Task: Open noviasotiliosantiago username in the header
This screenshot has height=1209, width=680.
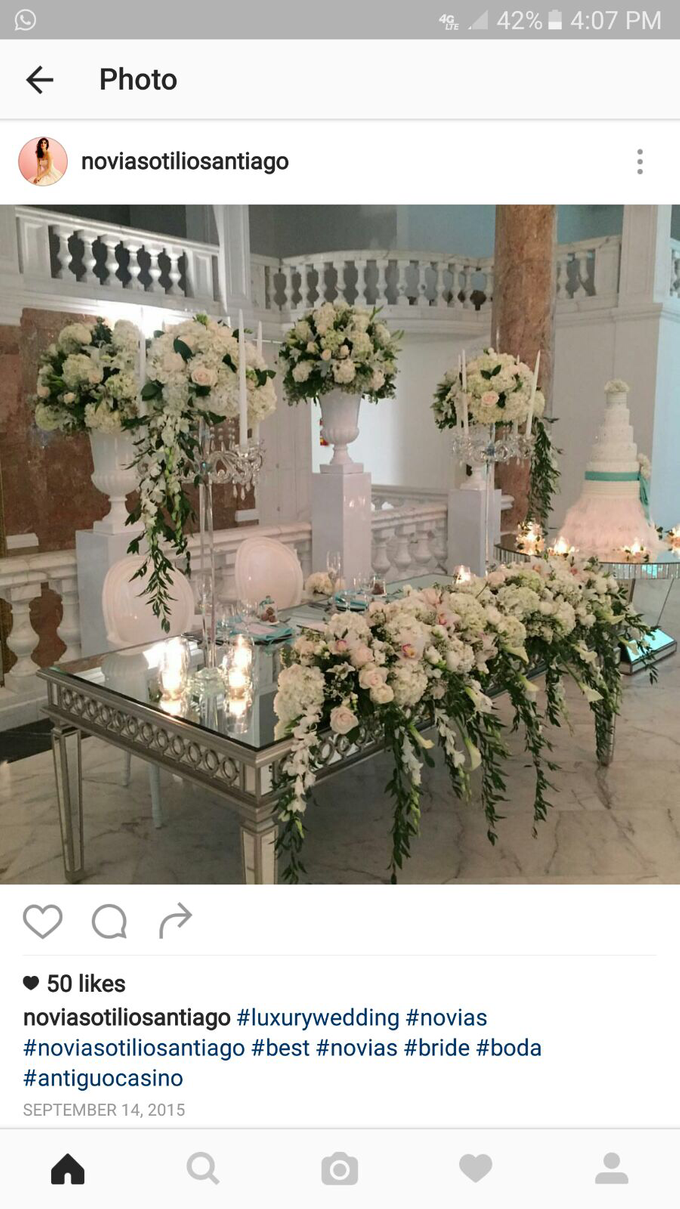Action: (x=185, y=162)
